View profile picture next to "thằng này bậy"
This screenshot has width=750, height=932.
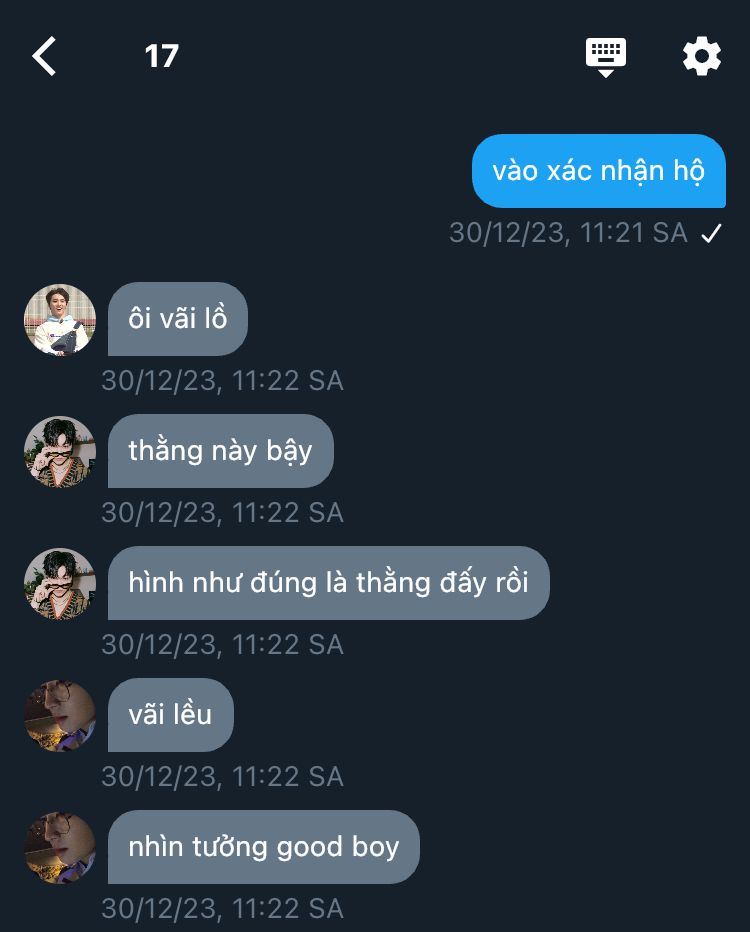(60, 452)
